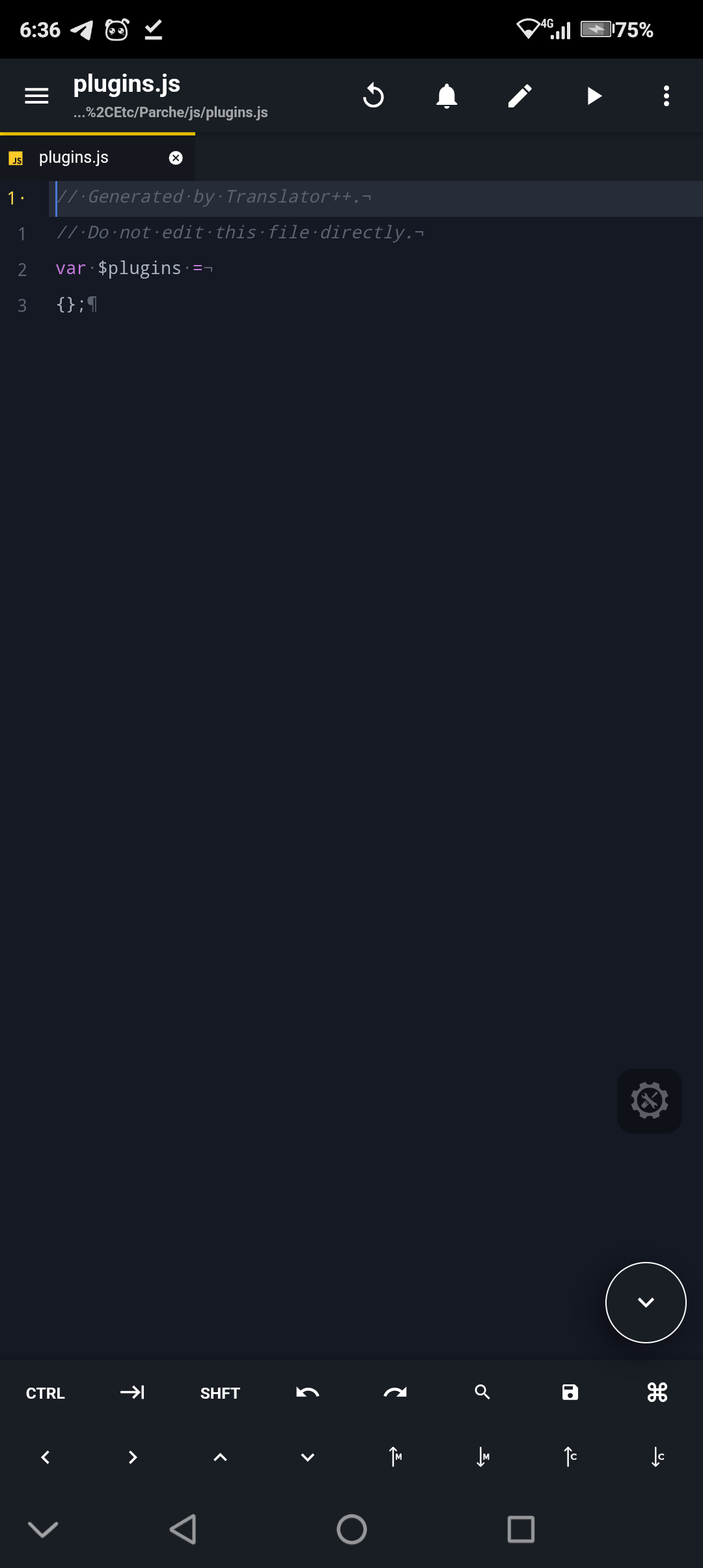
Task: Insert a tab with the tab key
Action: coord(132,1392)
